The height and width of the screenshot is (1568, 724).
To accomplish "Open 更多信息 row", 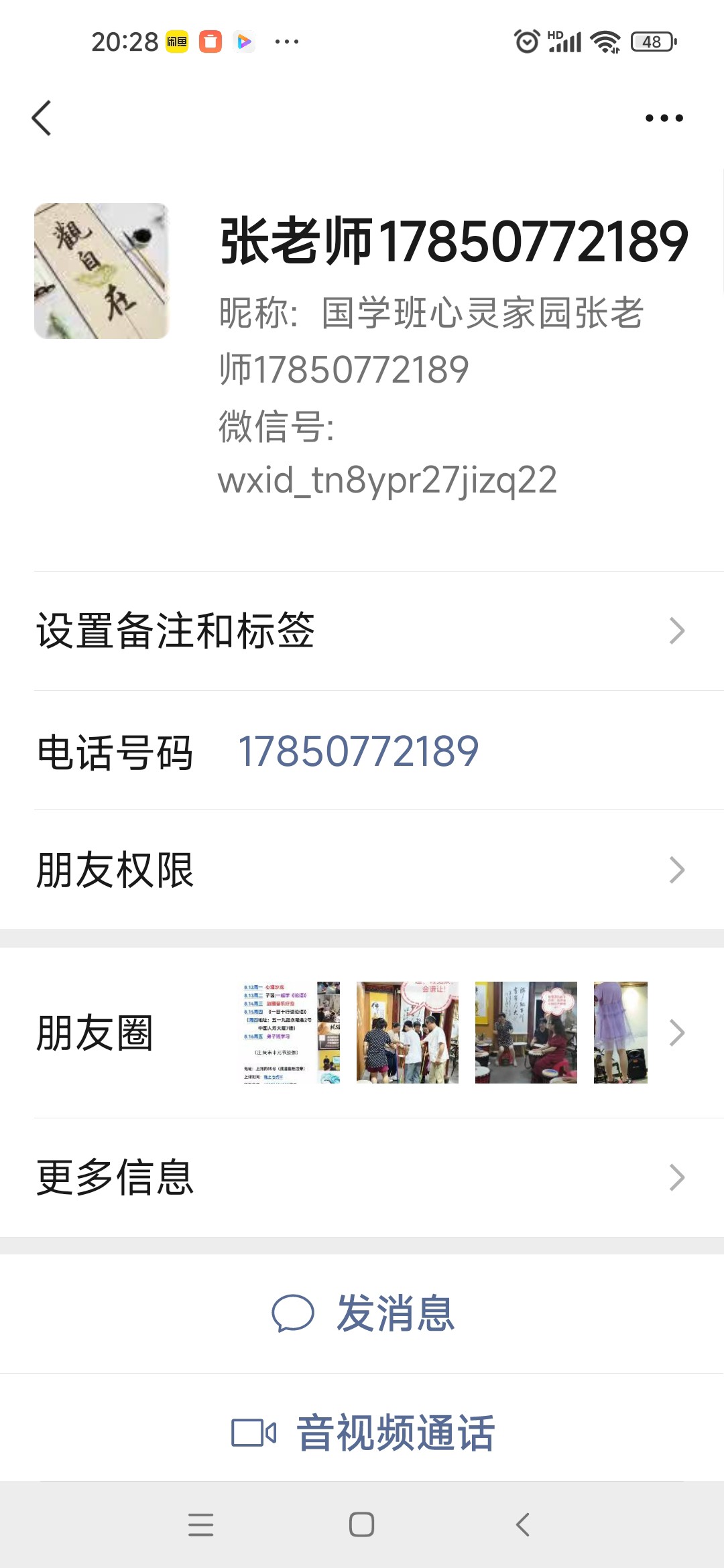I will point(362,1177).
